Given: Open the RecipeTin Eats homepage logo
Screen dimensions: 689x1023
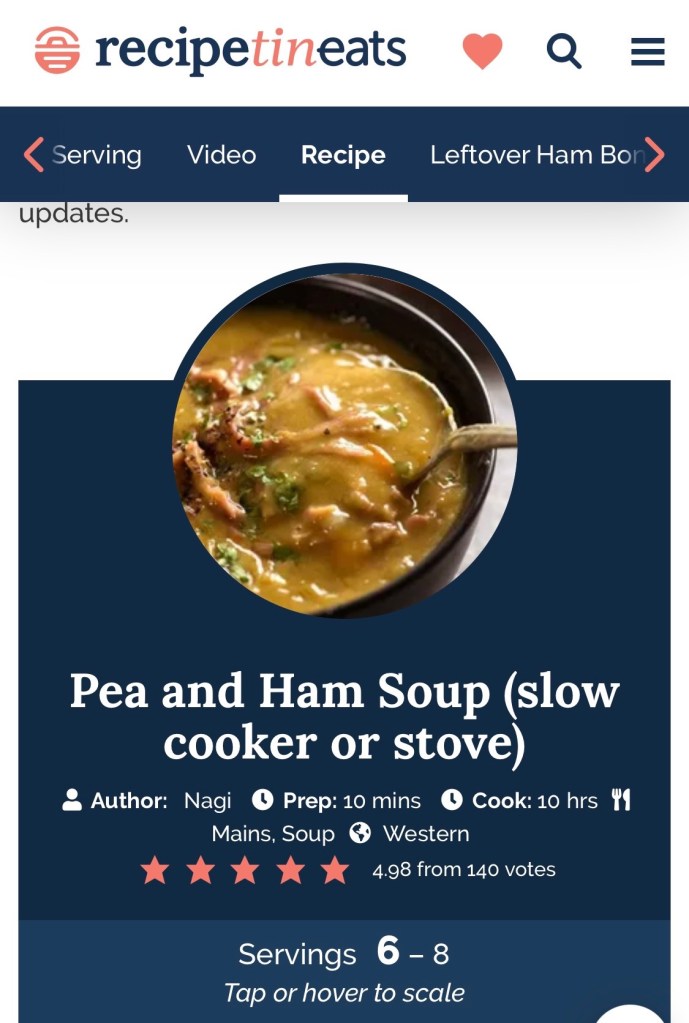Looking at the screenshot, I should pyautogui.click(x=221, y=50).
